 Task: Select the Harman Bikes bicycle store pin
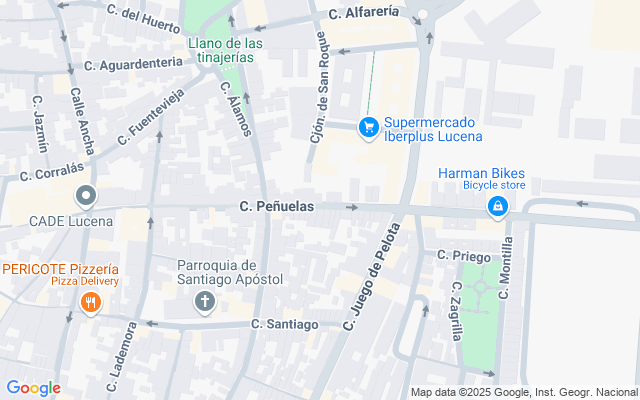click(x=497, y=207)
